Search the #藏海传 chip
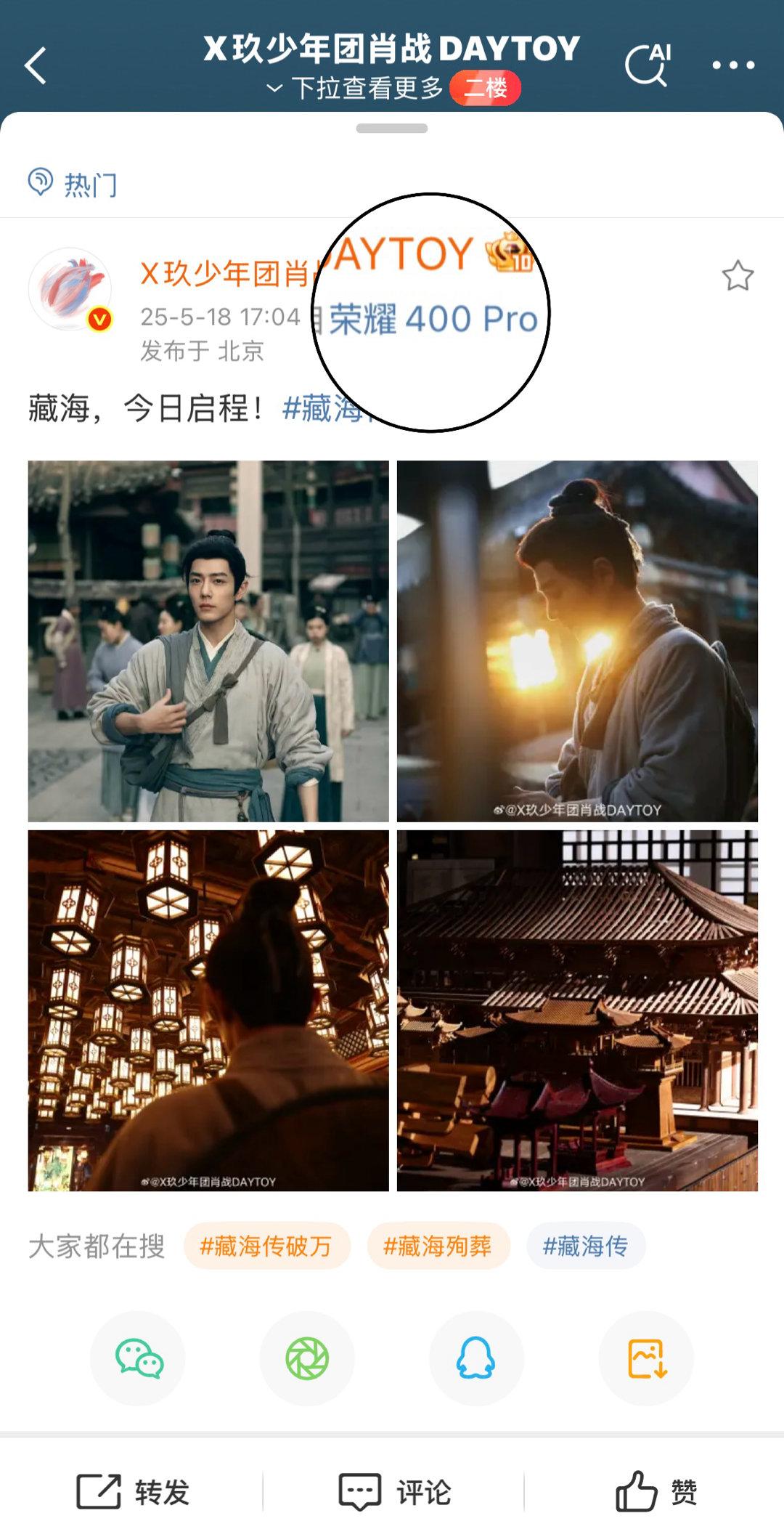 [585, 1246]
